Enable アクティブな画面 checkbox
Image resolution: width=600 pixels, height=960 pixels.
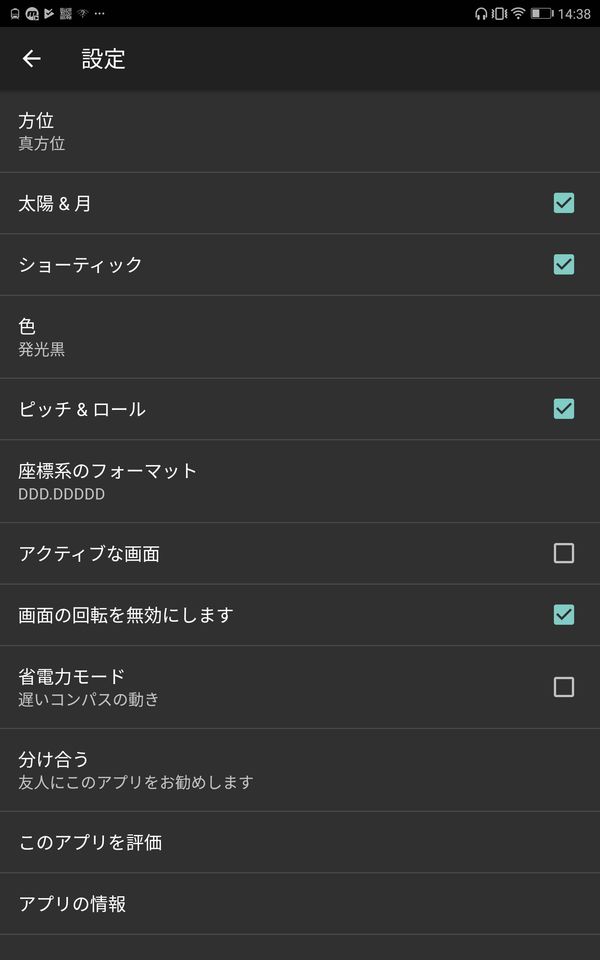click(563, 553)
